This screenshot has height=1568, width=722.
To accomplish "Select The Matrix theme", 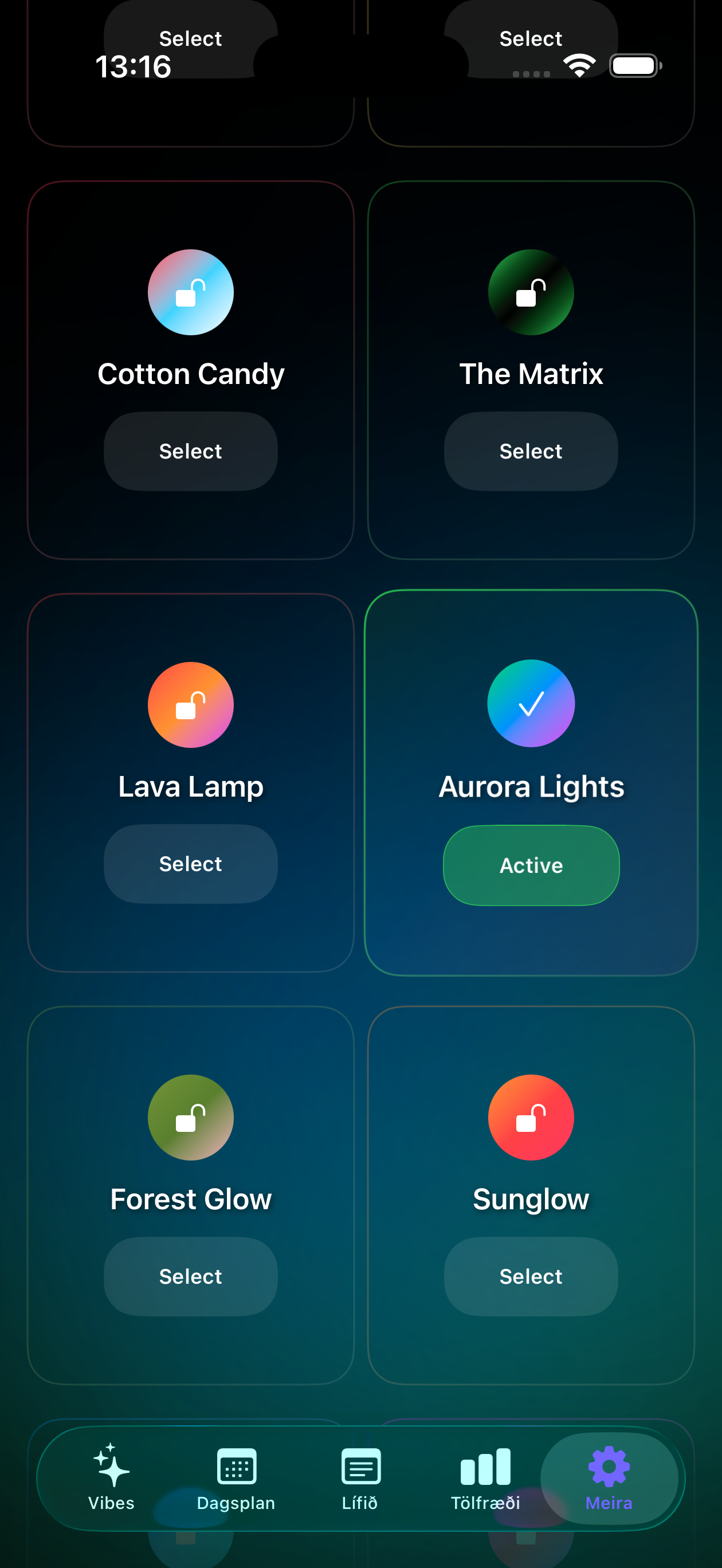I will [530, 451].
